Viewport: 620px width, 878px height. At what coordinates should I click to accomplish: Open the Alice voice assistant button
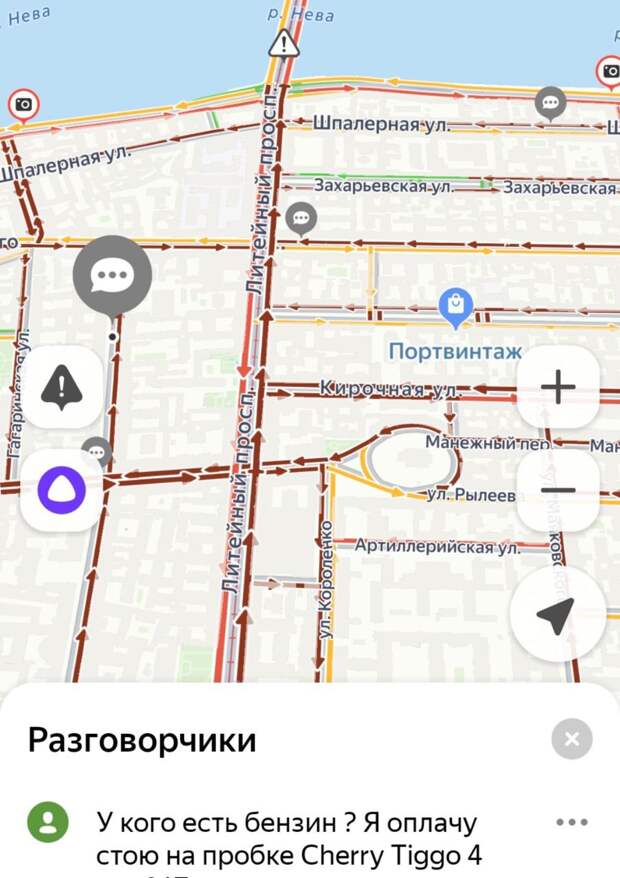[61, 490]
